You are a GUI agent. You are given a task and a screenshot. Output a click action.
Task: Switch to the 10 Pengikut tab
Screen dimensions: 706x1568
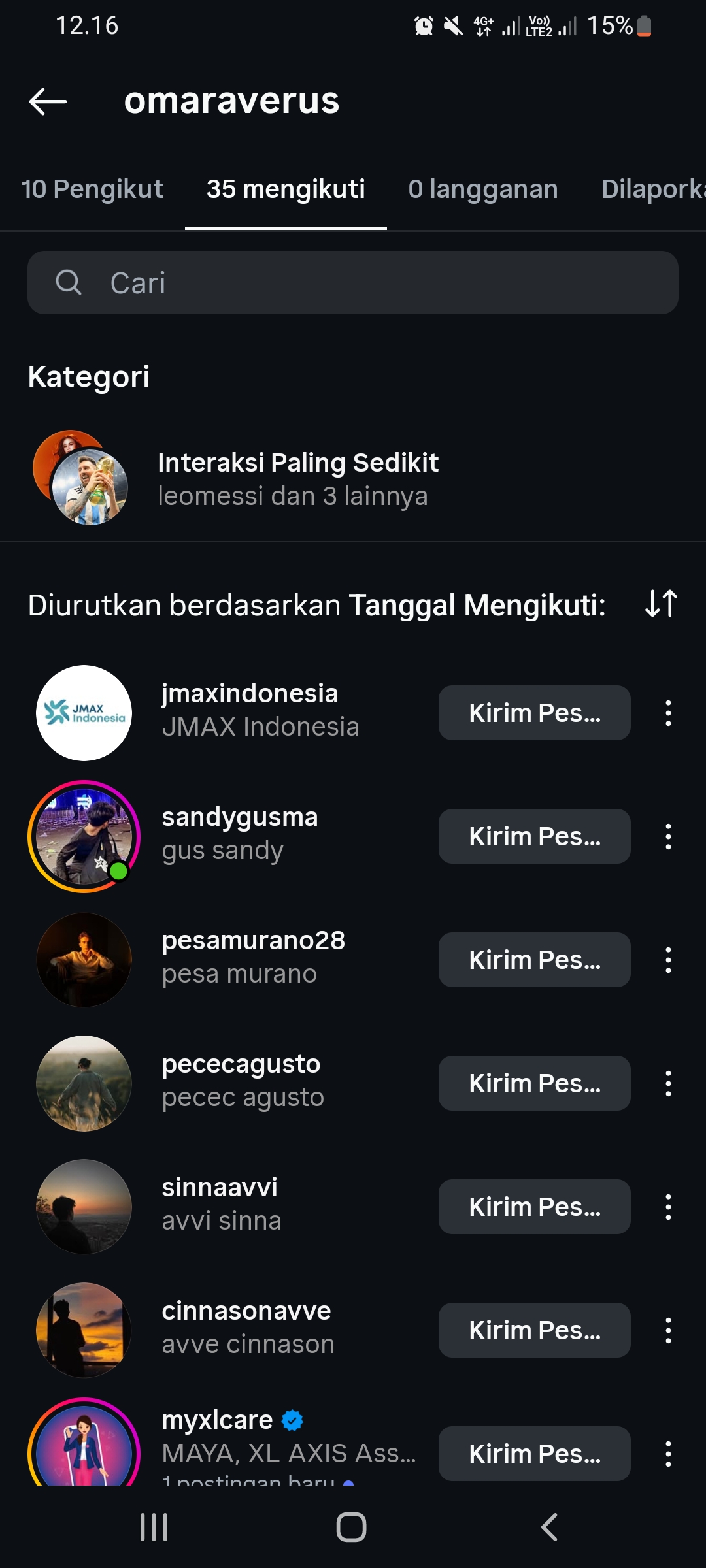tap(92, 189)
